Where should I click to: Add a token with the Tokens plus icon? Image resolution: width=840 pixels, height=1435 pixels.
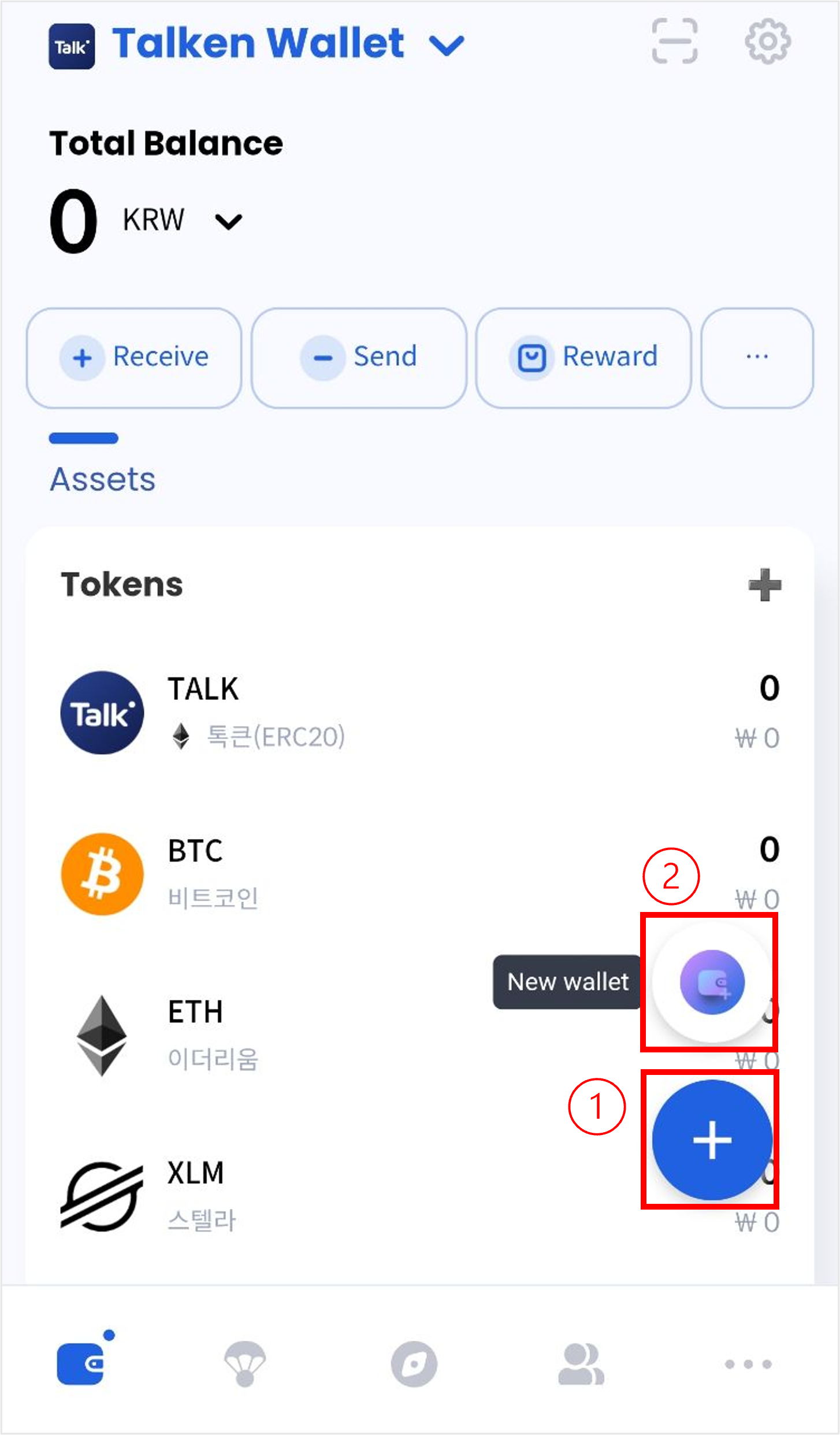point(765,585)
